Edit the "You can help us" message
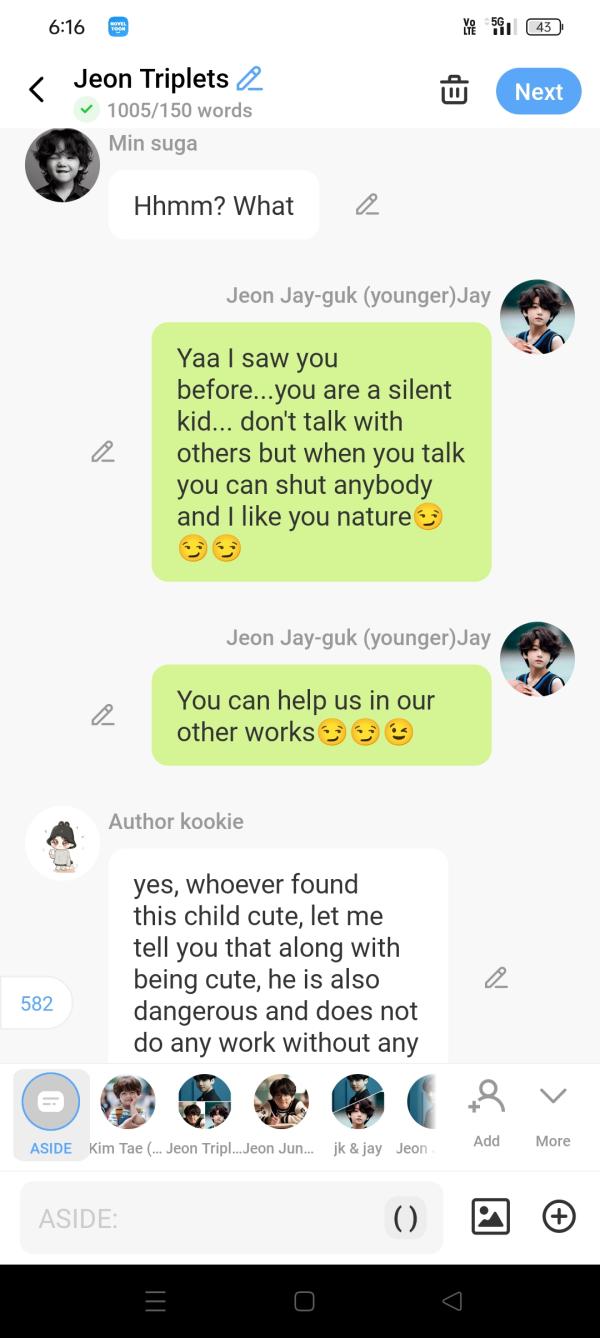 tap(102, 715)
